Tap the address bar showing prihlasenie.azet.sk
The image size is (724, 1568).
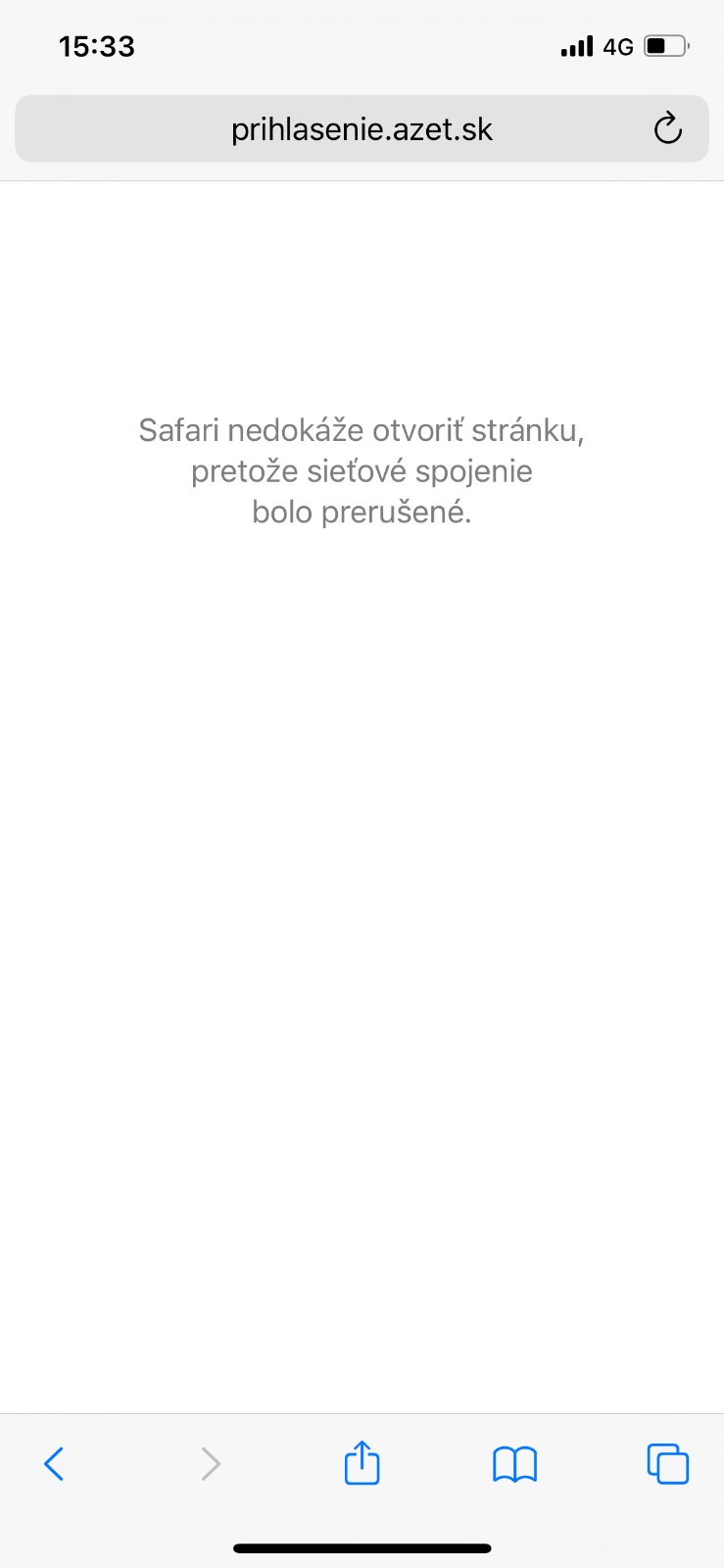(x=362, y=129)
